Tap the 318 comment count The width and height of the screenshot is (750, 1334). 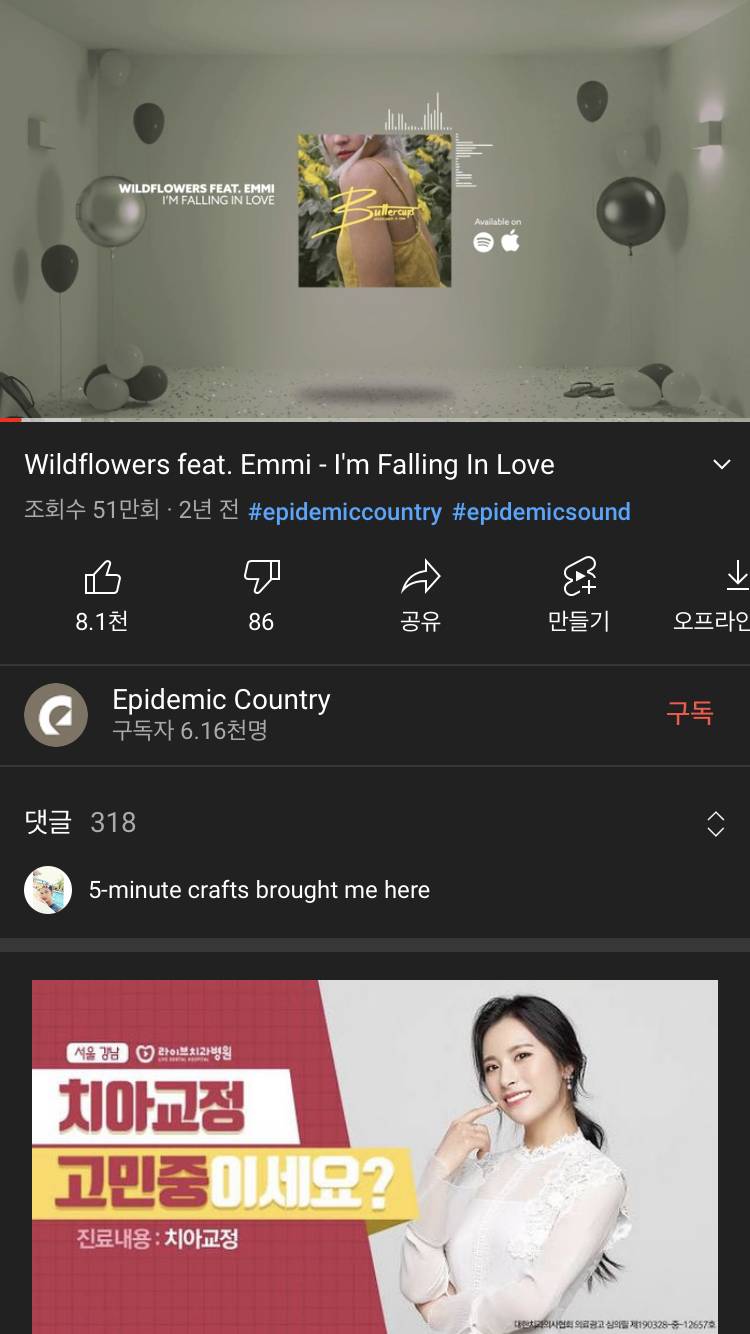point(113,822)
